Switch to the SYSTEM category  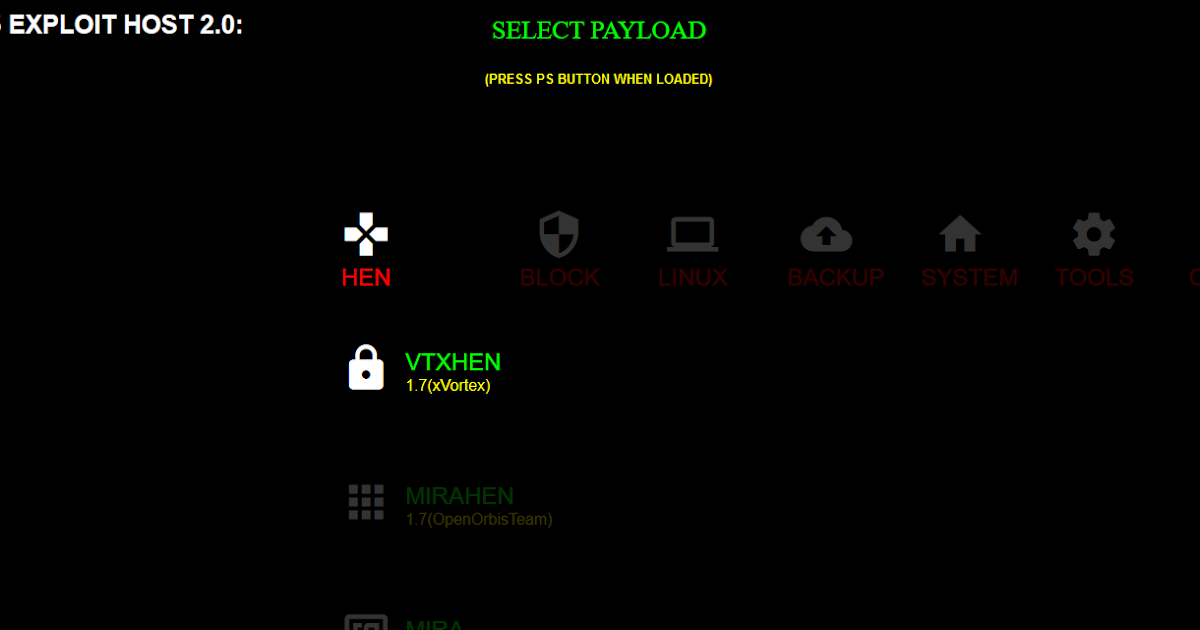969,250
